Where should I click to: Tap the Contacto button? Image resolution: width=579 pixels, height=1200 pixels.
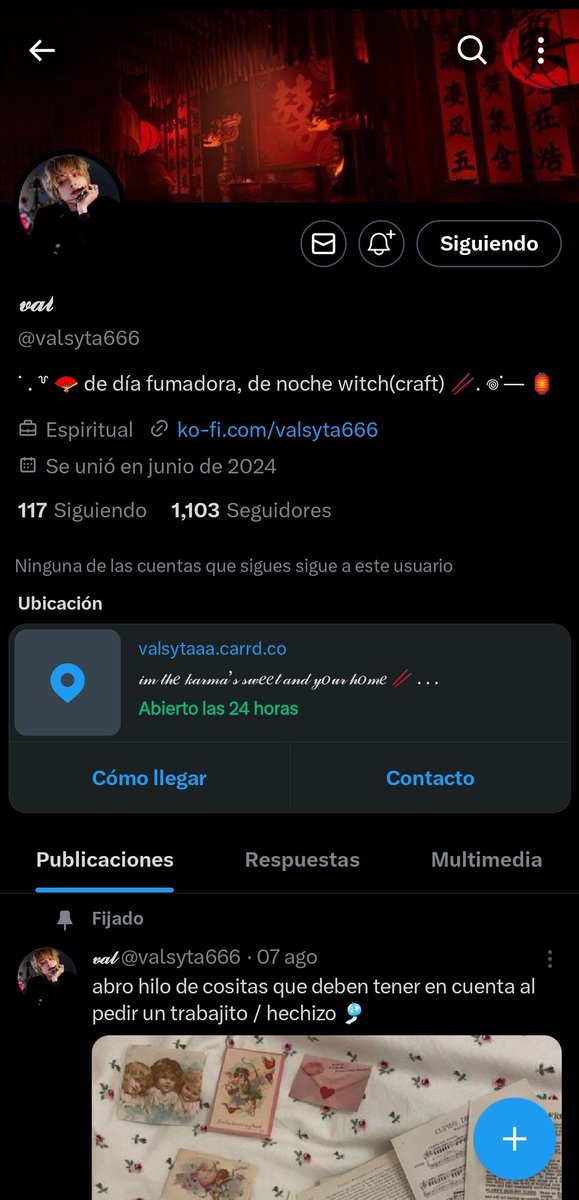pyautogui.click(x=430, y=778)
